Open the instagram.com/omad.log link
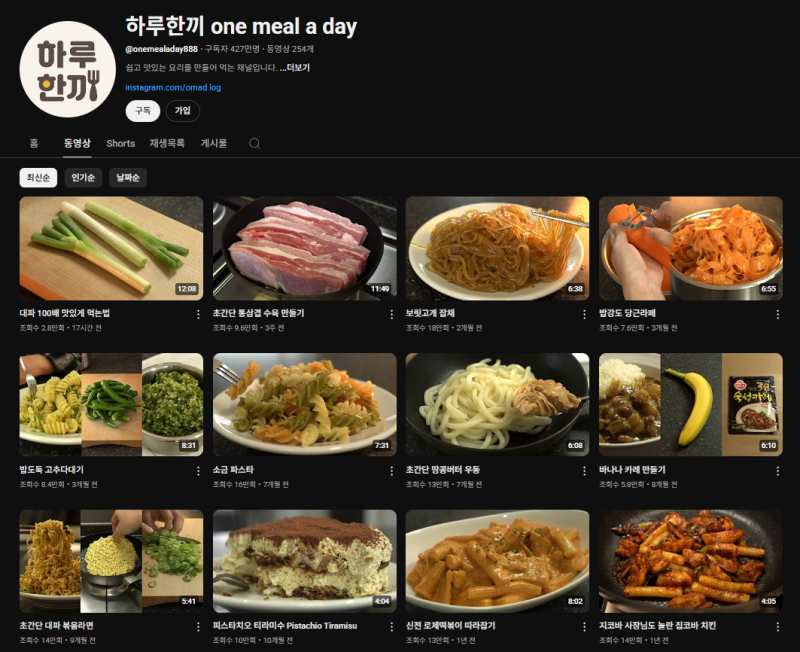Viewport: 800px width, 652px height. (x=173, y=87)
